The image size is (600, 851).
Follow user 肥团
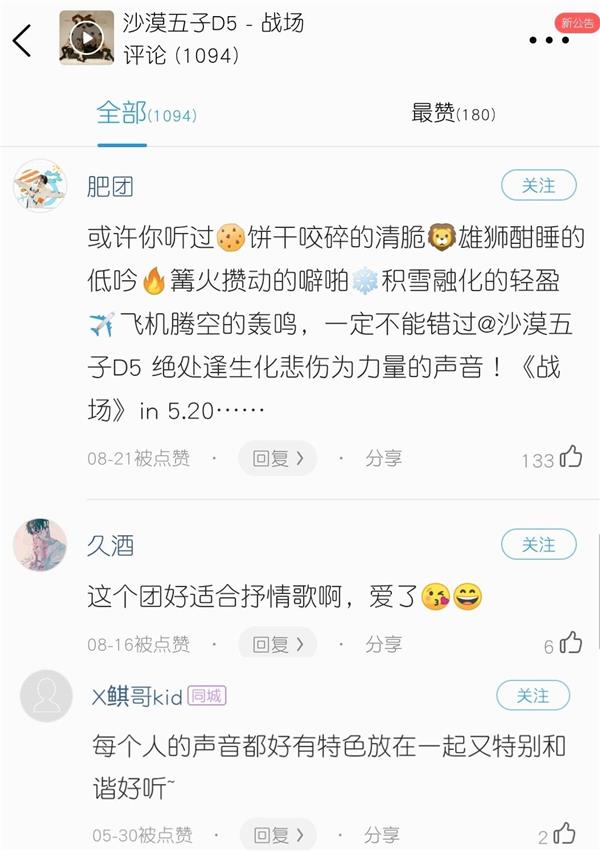point(538,185)
